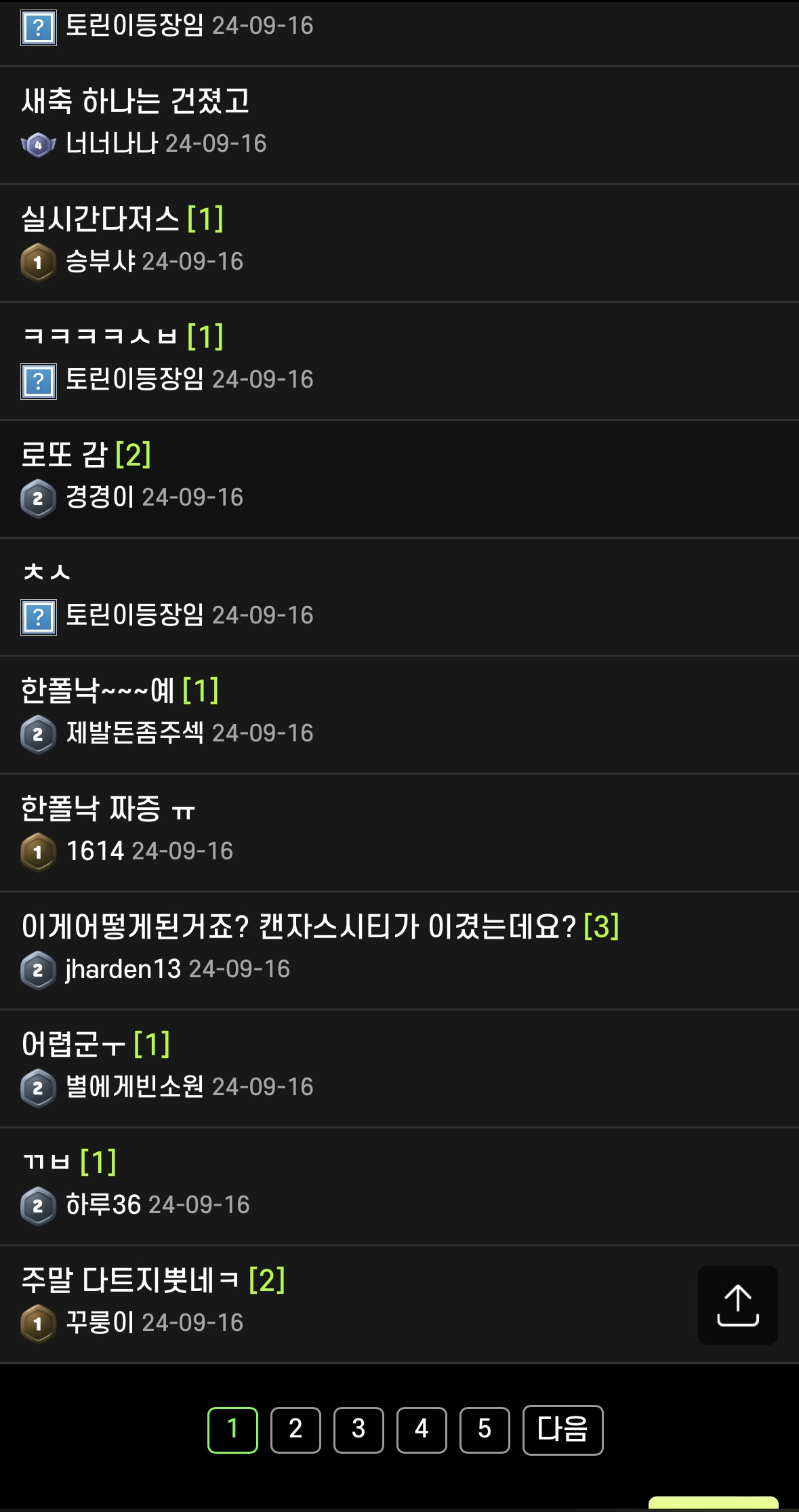799x1512 pixels.
Task: Open the post 'ㅋㅋㅋㅋㅅㅂ'
Action: pyautogui.click(x=100, y=337)
